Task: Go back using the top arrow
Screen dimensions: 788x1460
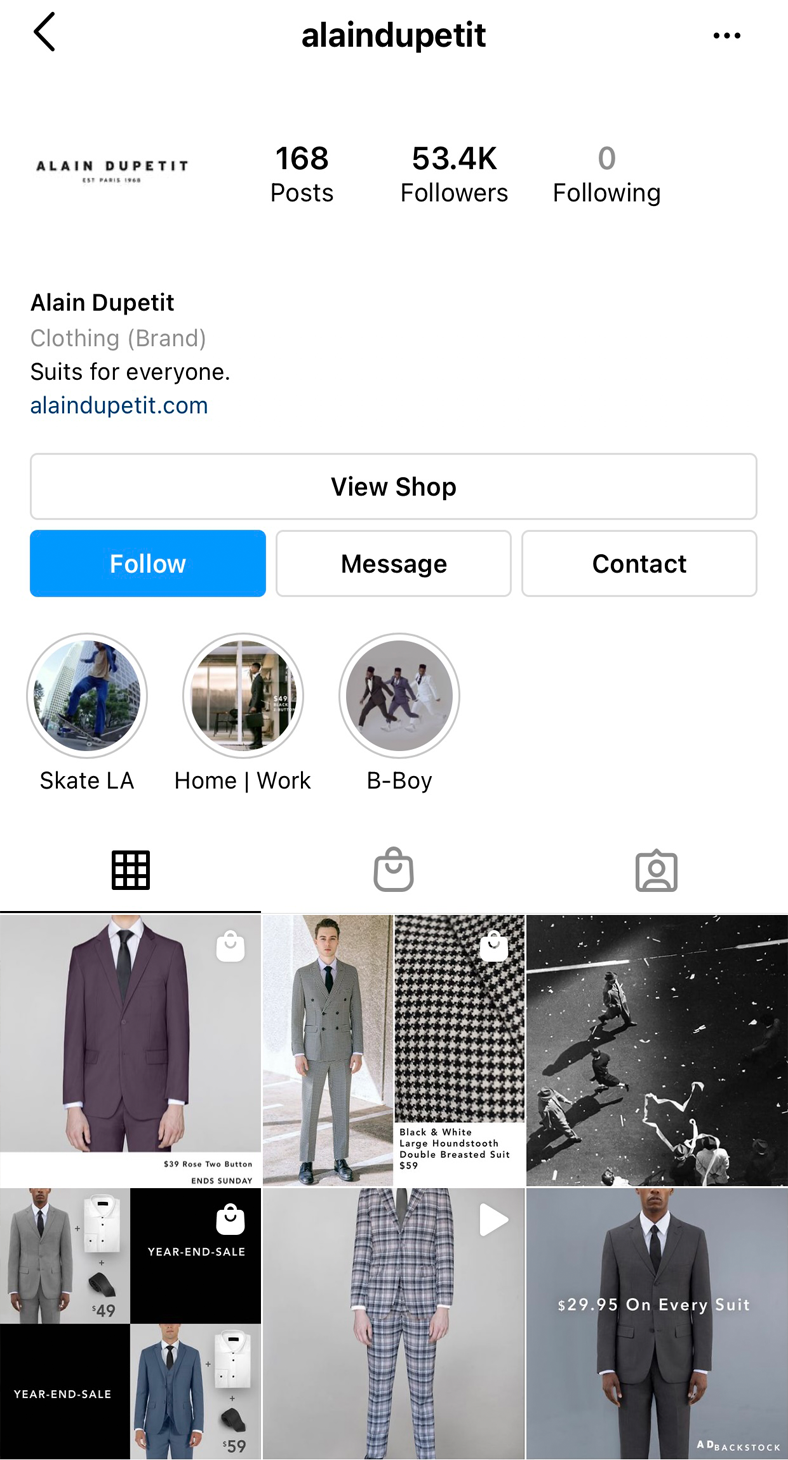Action: [x=44, y=34]
